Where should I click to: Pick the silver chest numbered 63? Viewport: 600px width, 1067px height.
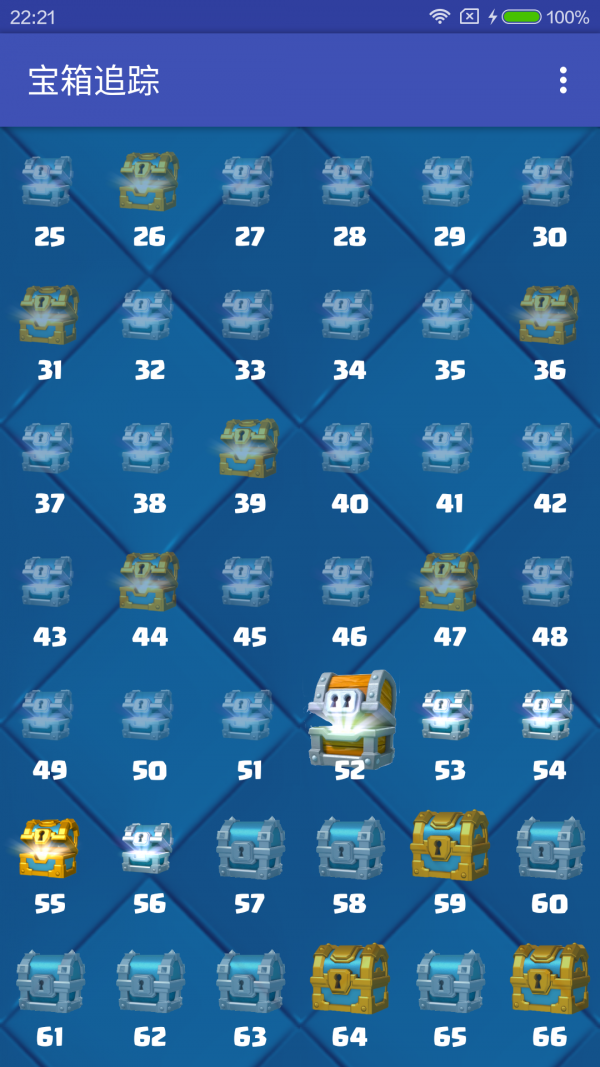click(250, 981)
